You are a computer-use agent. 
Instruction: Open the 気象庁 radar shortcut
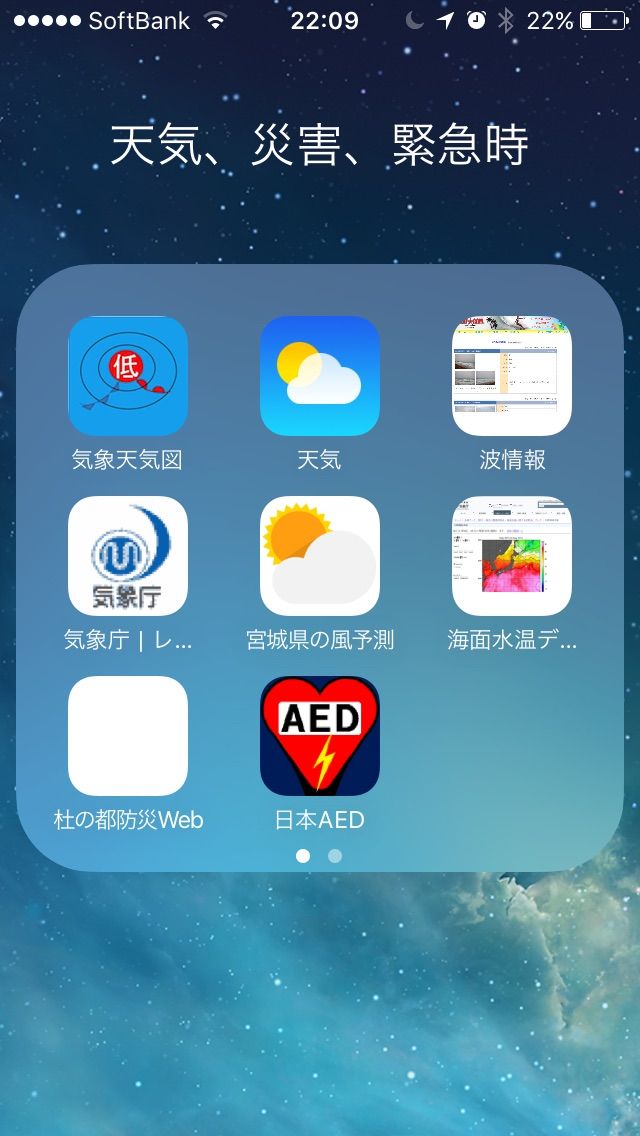click(128, 556)
